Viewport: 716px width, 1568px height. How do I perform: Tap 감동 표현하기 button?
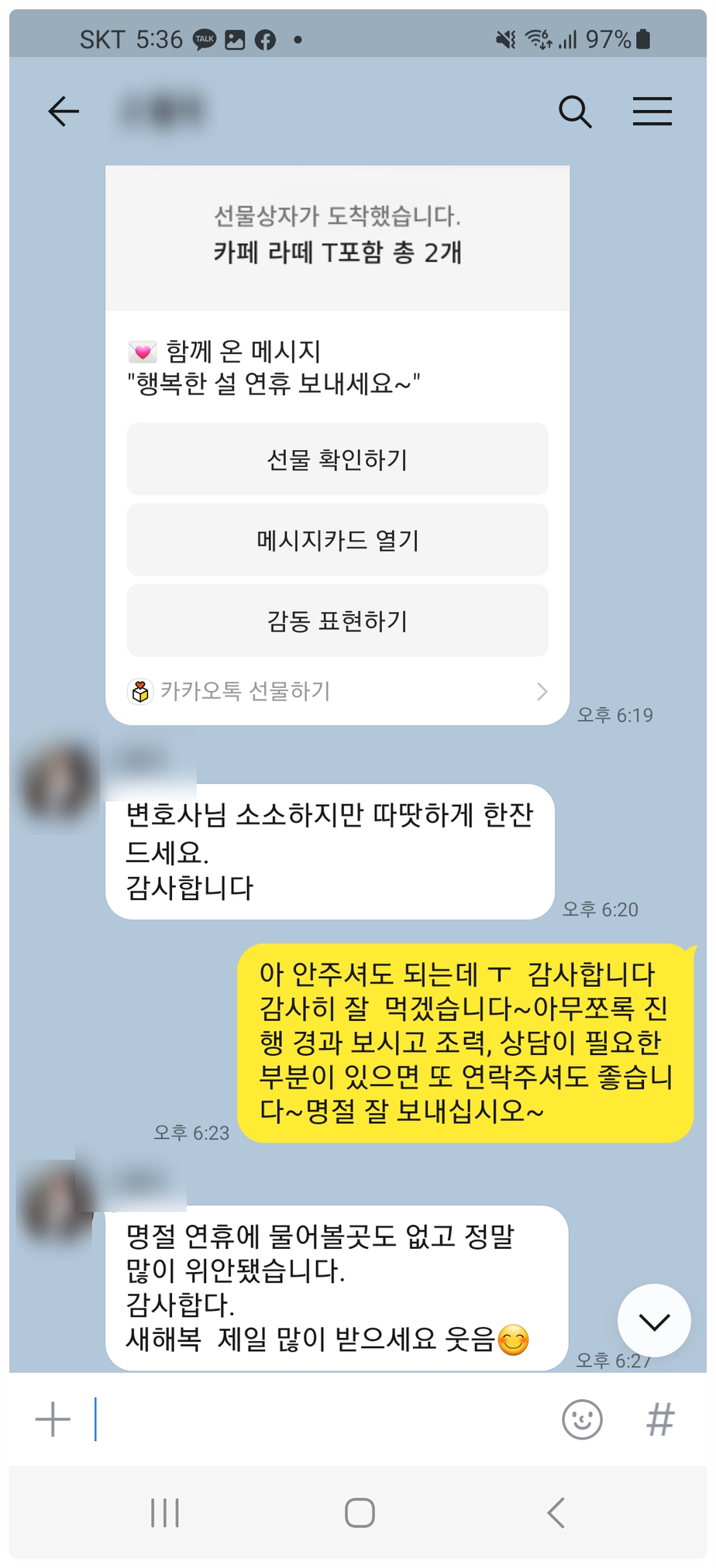pos(337,621)
